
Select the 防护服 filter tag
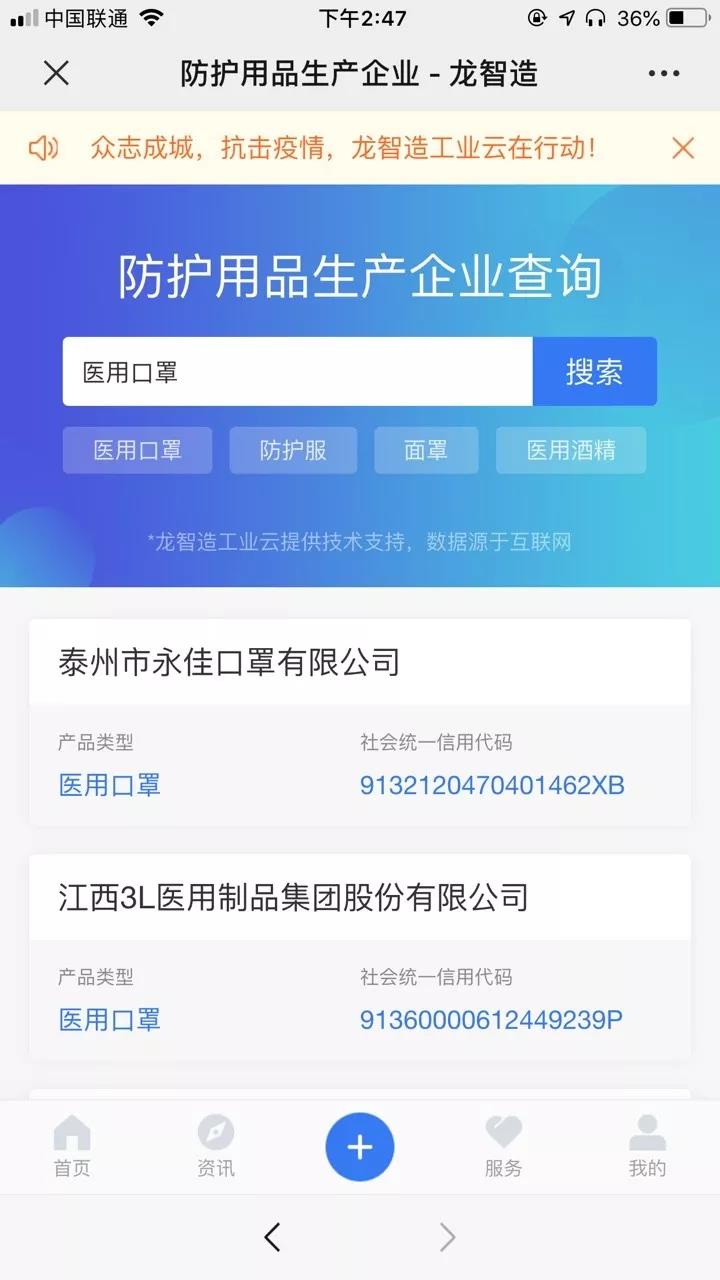pyautogui.click(x=293, y=450)
